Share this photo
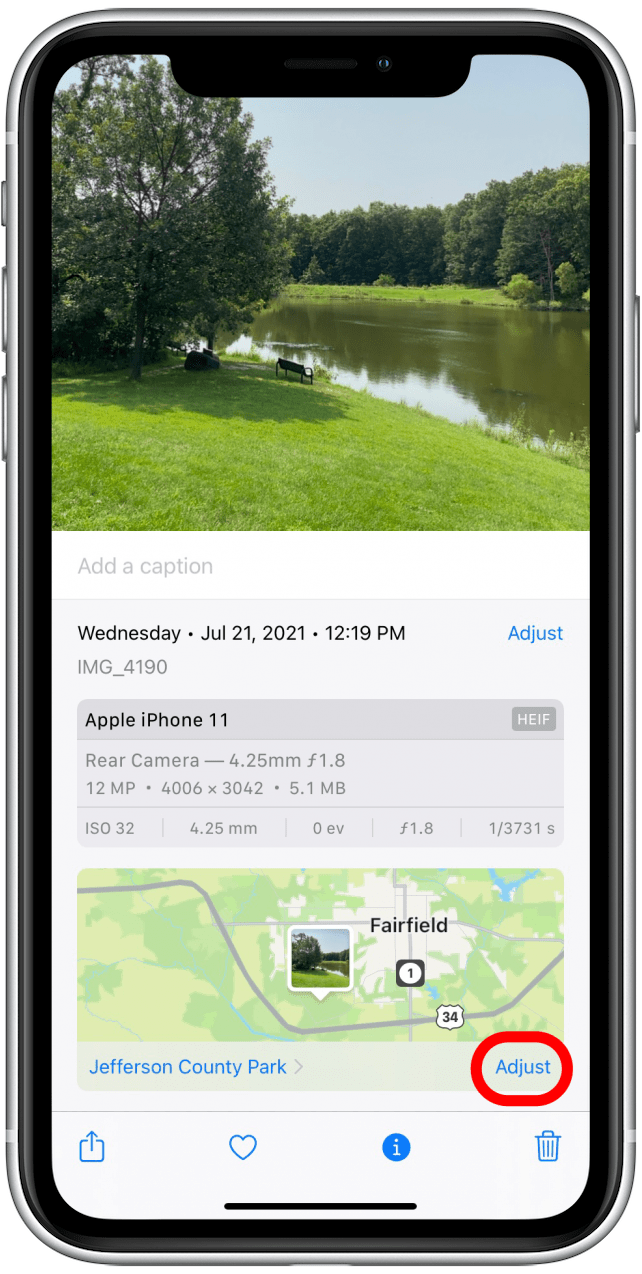Image resolution: width=642 pixels, height=1274 pixels. 91,1146
